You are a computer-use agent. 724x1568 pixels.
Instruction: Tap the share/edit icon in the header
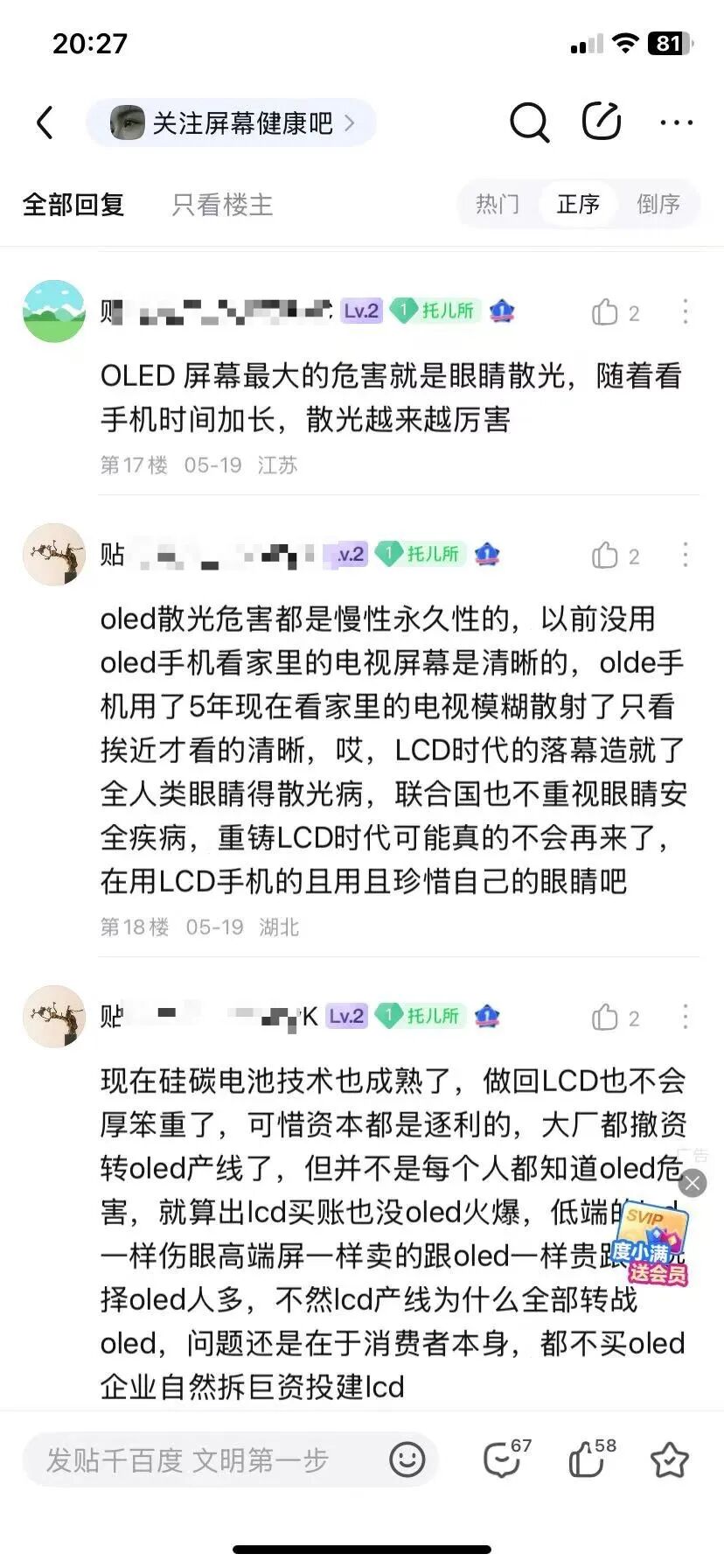(602, 122)
